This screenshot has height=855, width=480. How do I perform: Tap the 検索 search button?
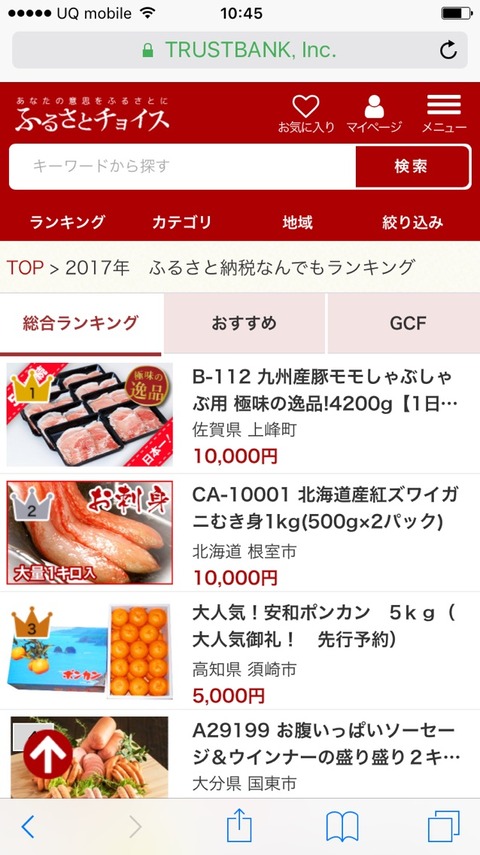(412, 166)
